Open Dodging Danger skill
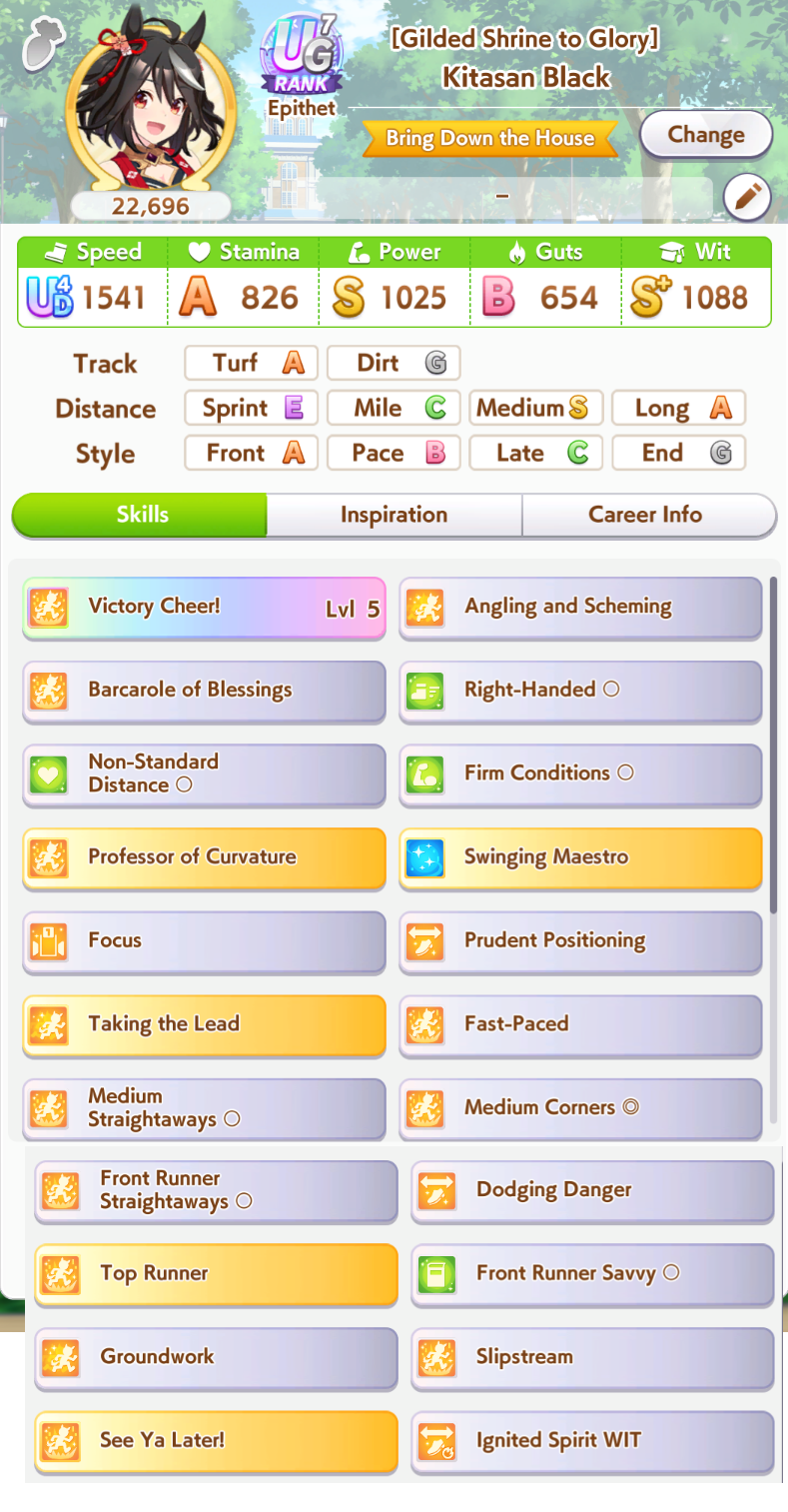Image resolution: width=788 pixels, height=1512 pixels. pos(592,1191)
